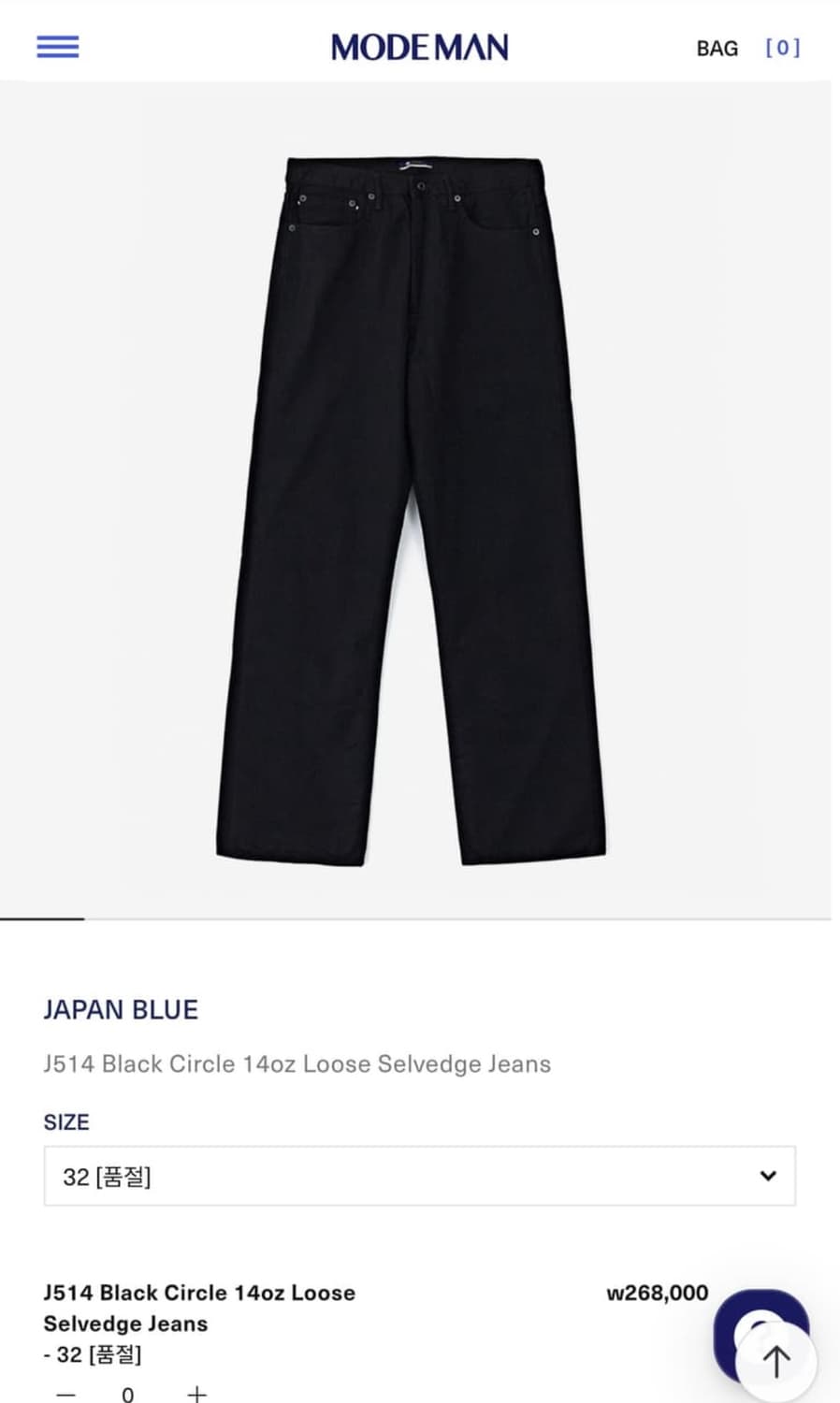This screenshot has width=840, height=1403.
Task: Click the quantity value field showing 0
Action: (127, 1394)
